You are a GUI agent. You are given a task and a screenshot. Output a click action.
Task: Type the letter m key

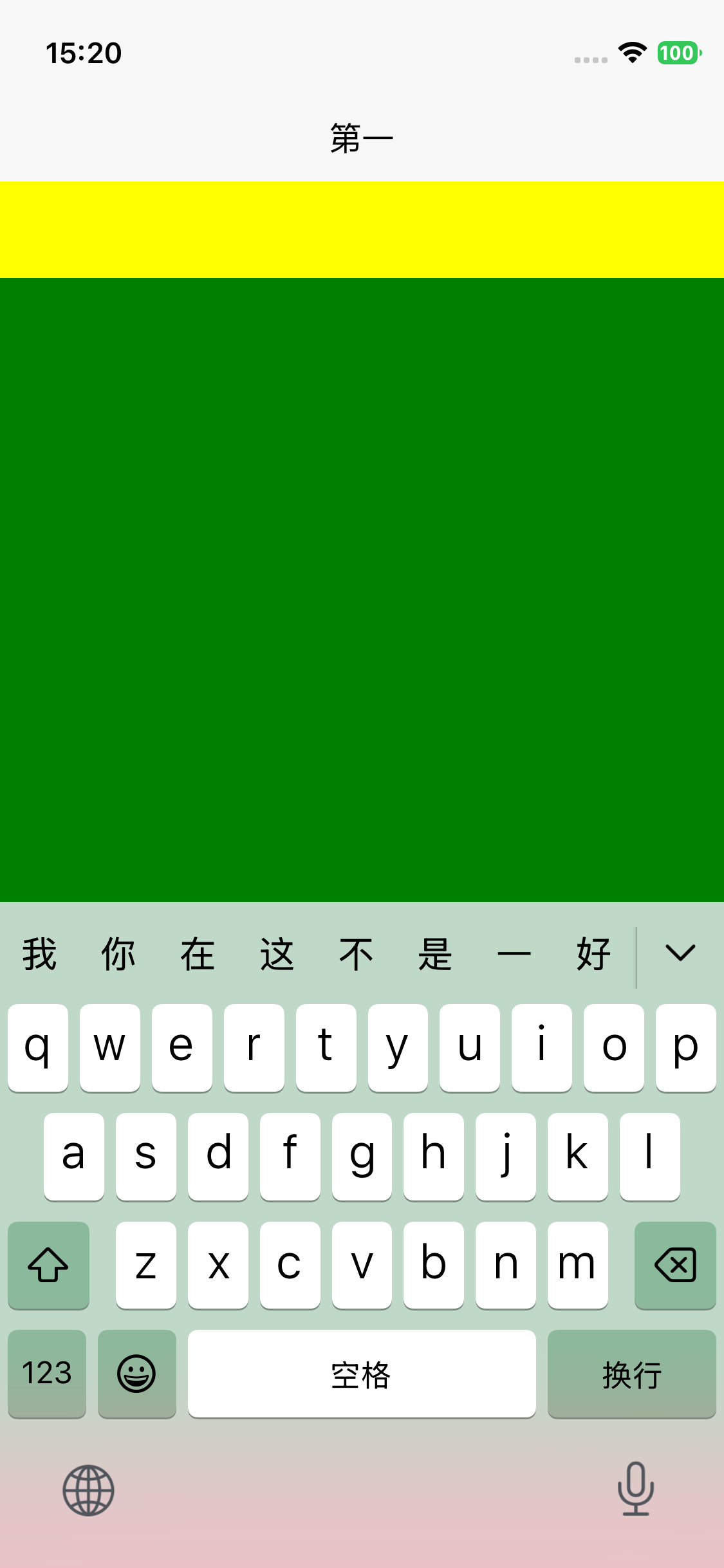[x=577, y=1265]
